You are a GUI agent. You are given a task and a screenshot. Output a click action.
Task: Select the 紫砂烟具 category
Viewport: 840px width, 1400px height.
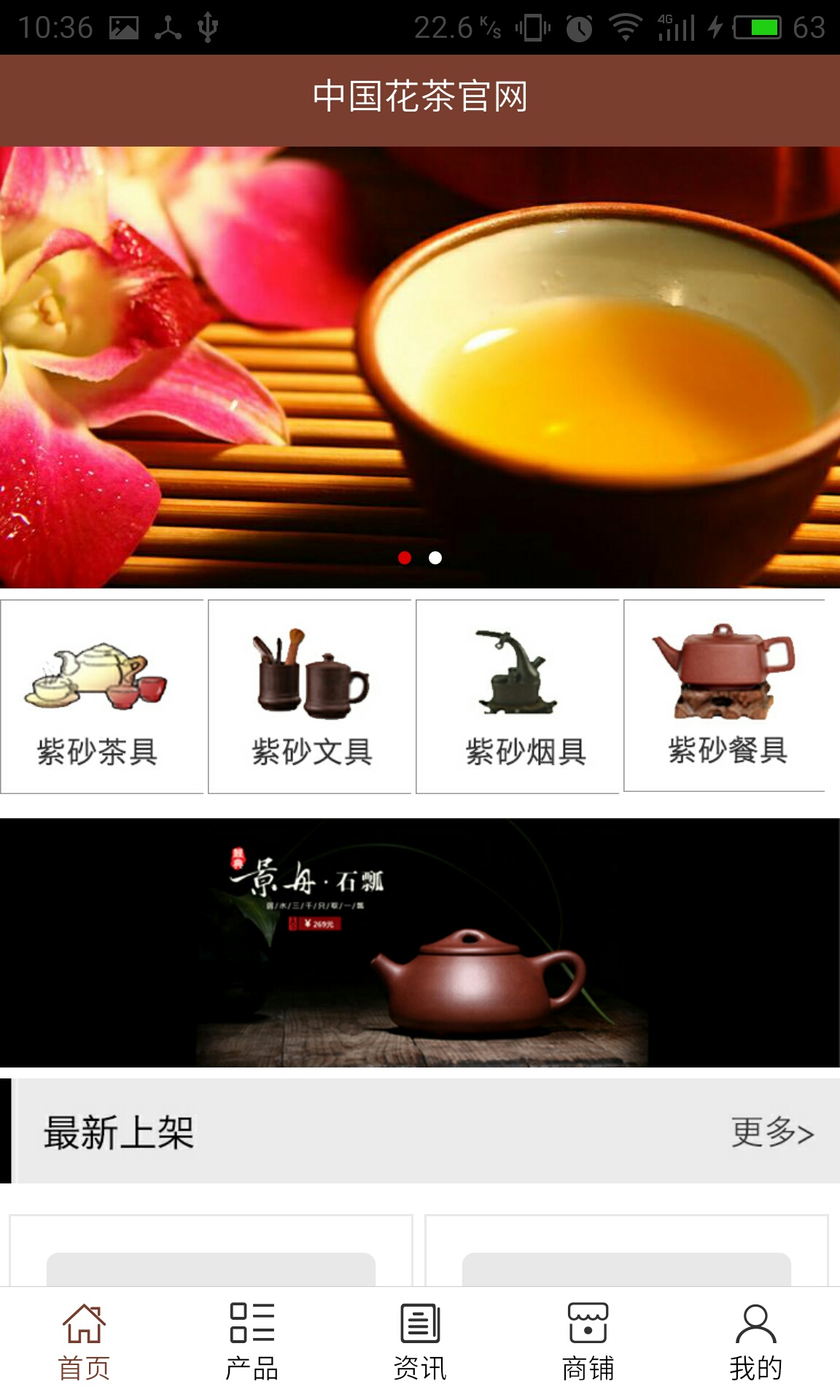pos(517,696)
